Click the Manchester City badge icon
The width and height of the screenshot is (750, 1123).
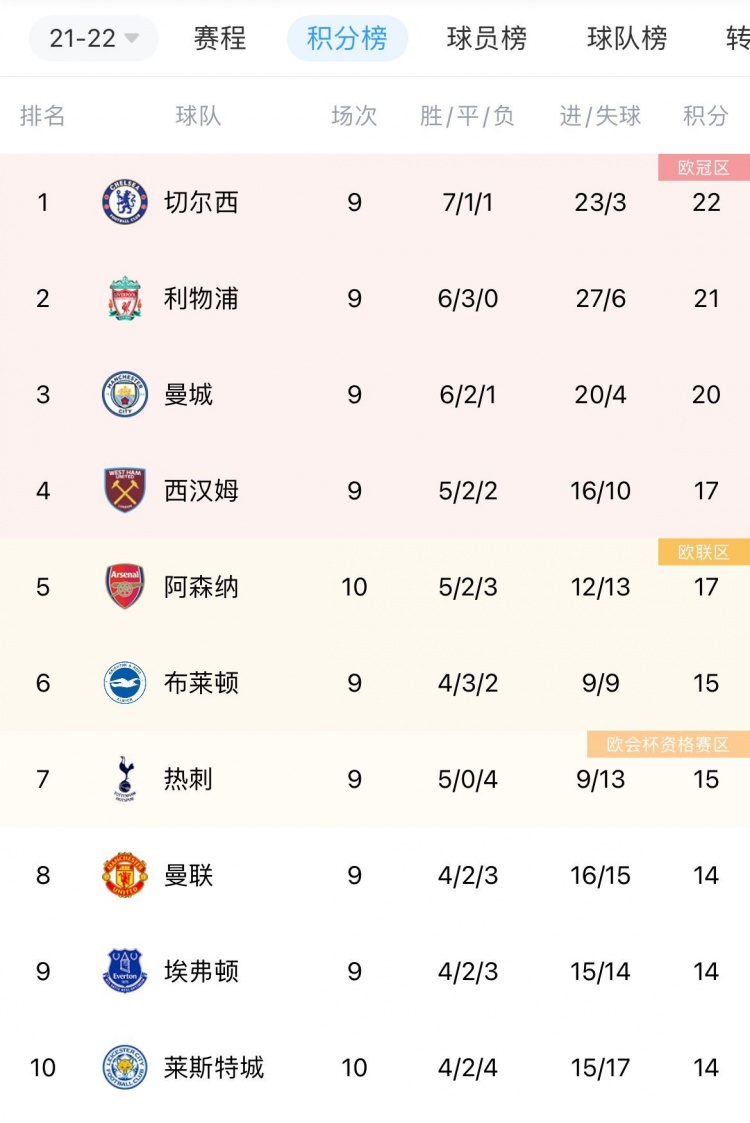(124, 394)
